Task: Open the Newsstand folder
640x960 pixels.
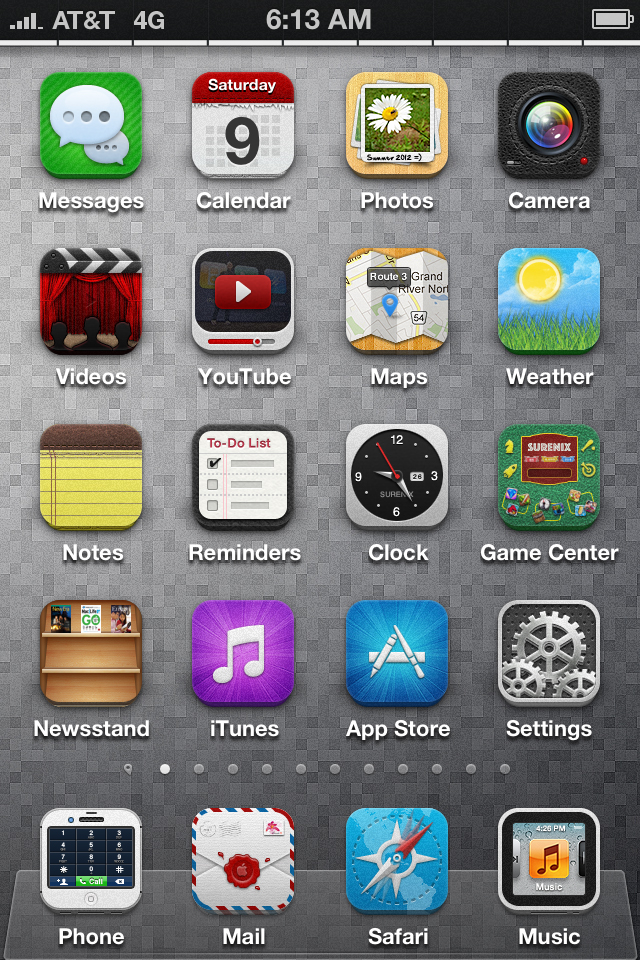Action: (x=91, y=653)
